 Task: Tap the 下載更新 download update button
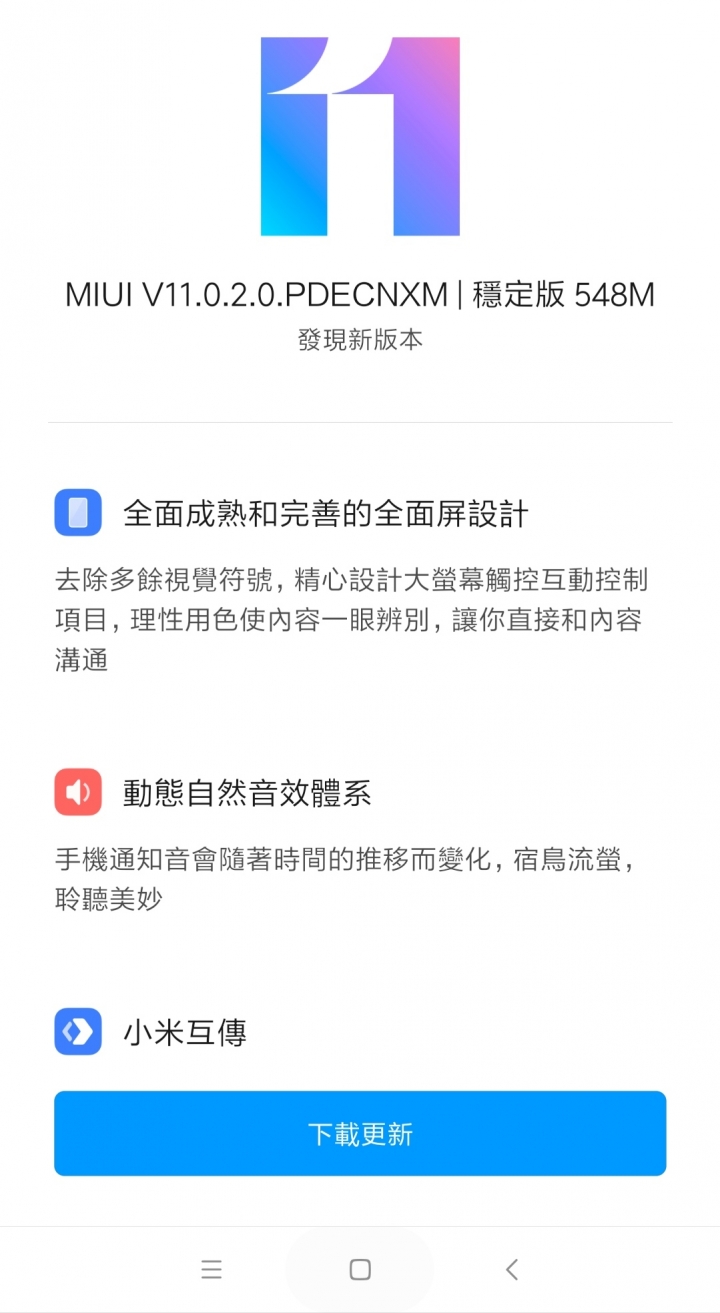(360, 1133)
